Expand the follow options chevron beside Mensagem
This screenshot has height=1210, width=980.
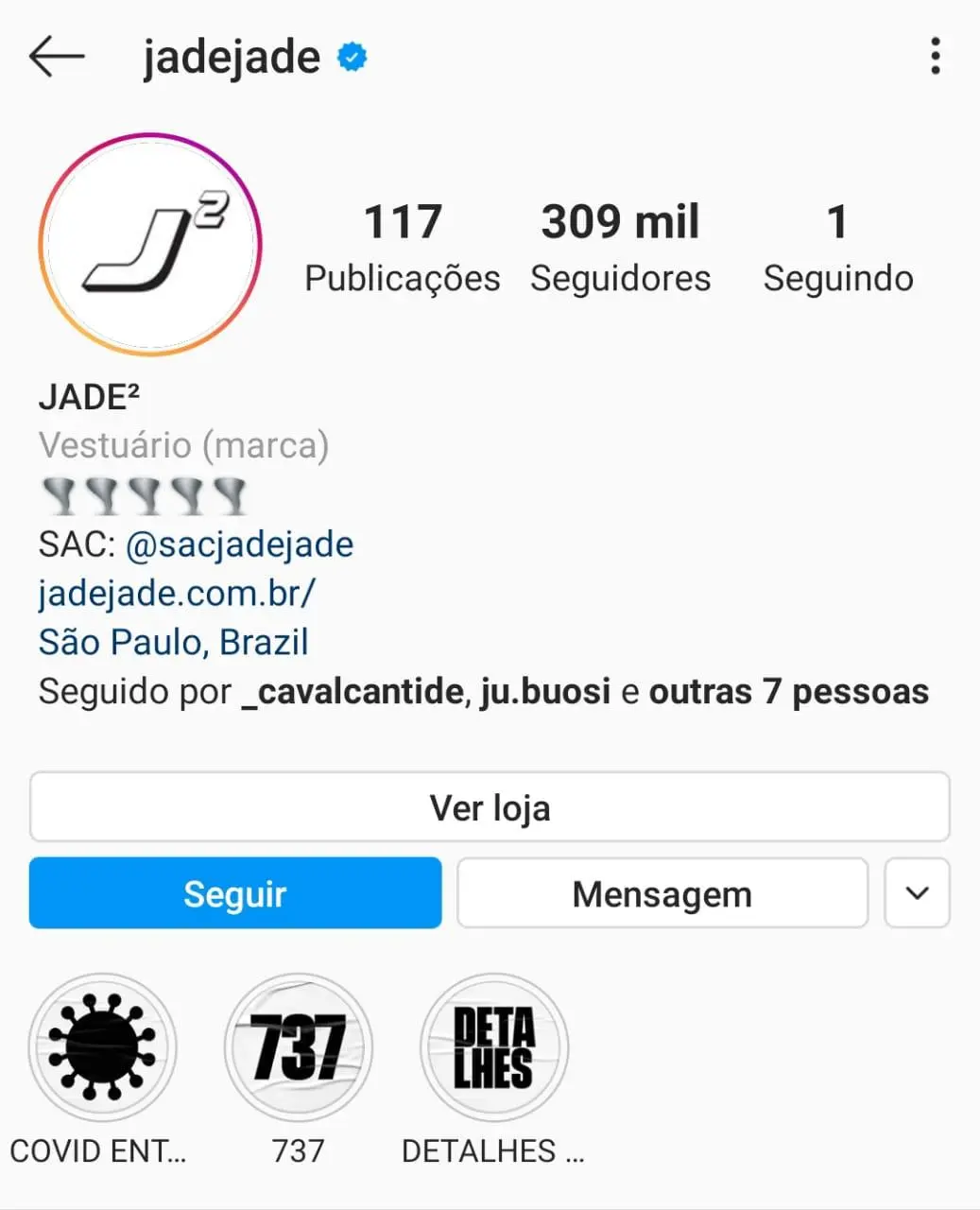916,892
